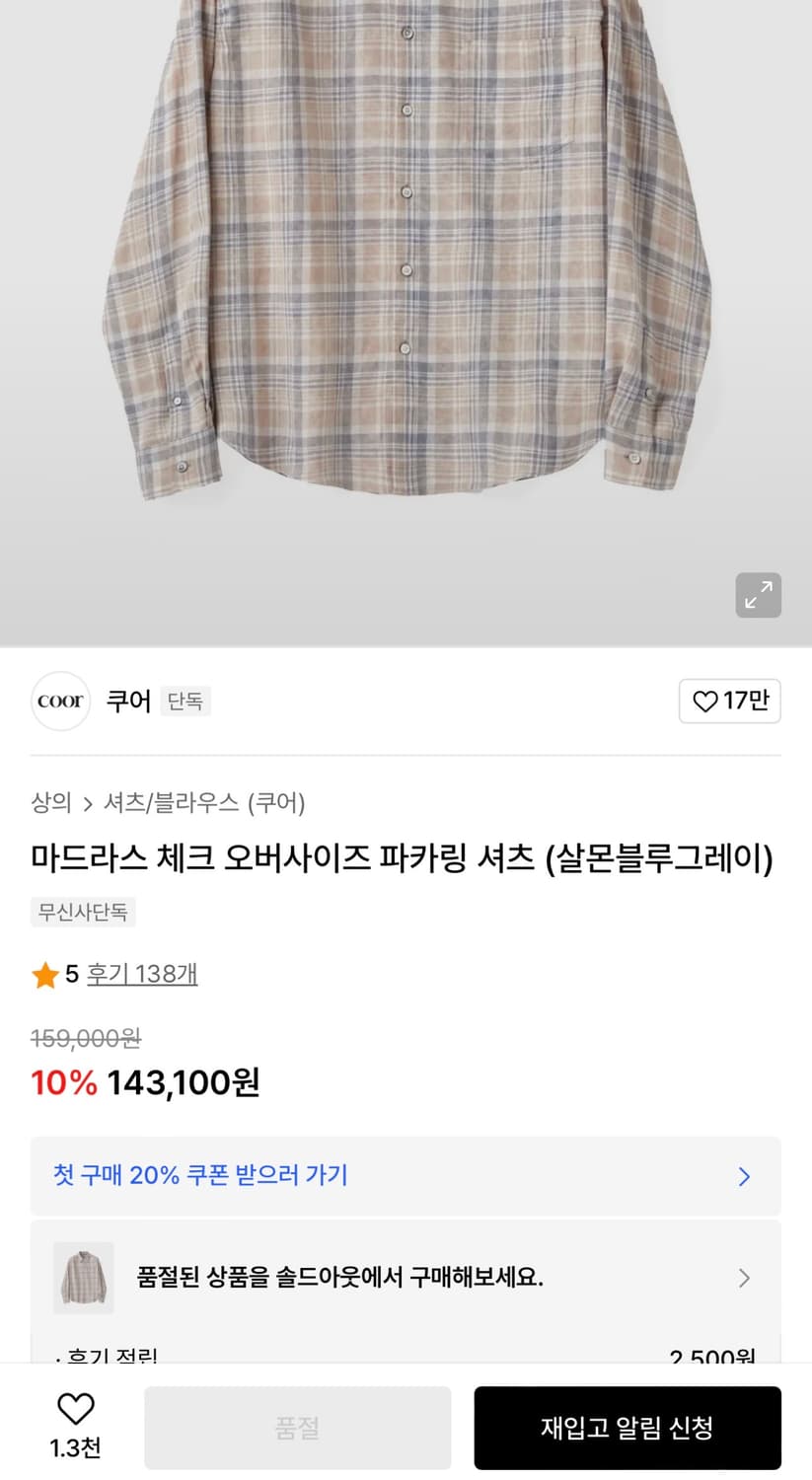This screenshot has width=812, height=1480.
Task: Open the 솔드아웃 banner via its chevron
Action: (x=745, y=1278)
